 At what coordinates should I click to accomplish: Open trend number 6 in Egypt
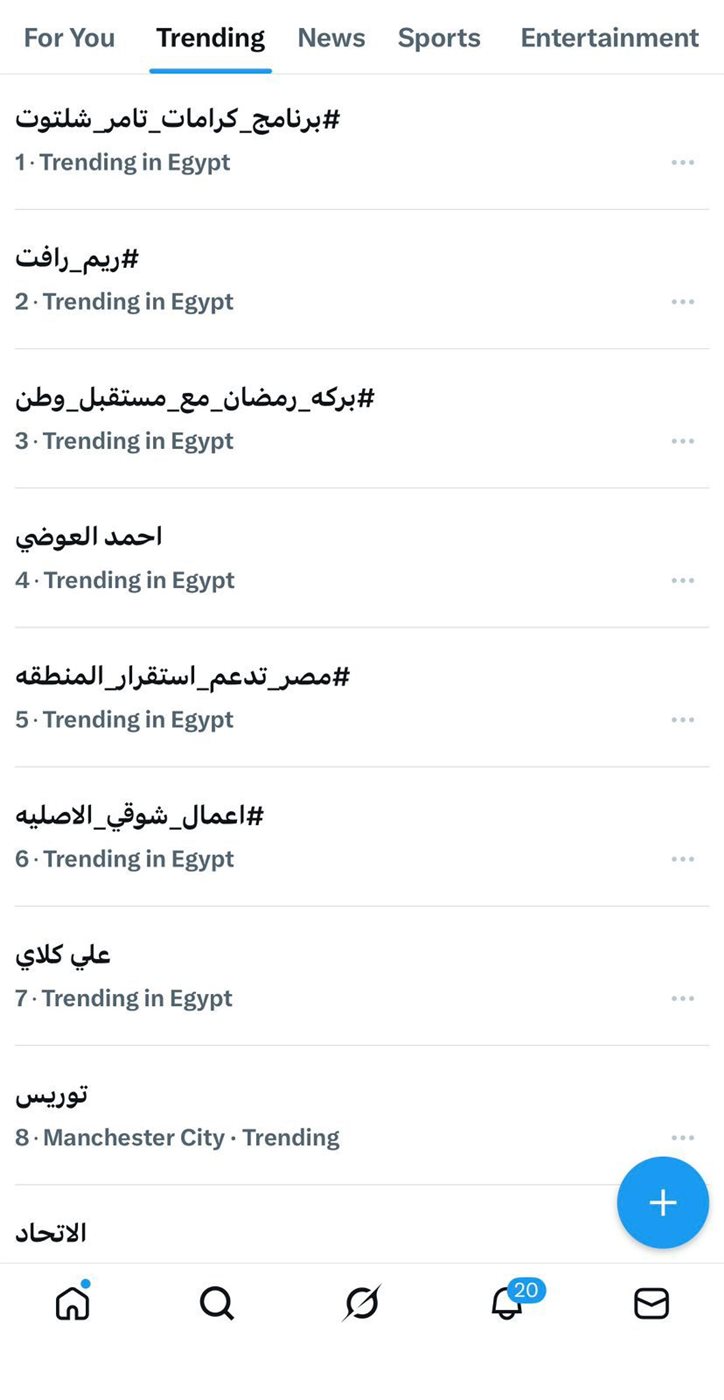(x=139, y=816)
